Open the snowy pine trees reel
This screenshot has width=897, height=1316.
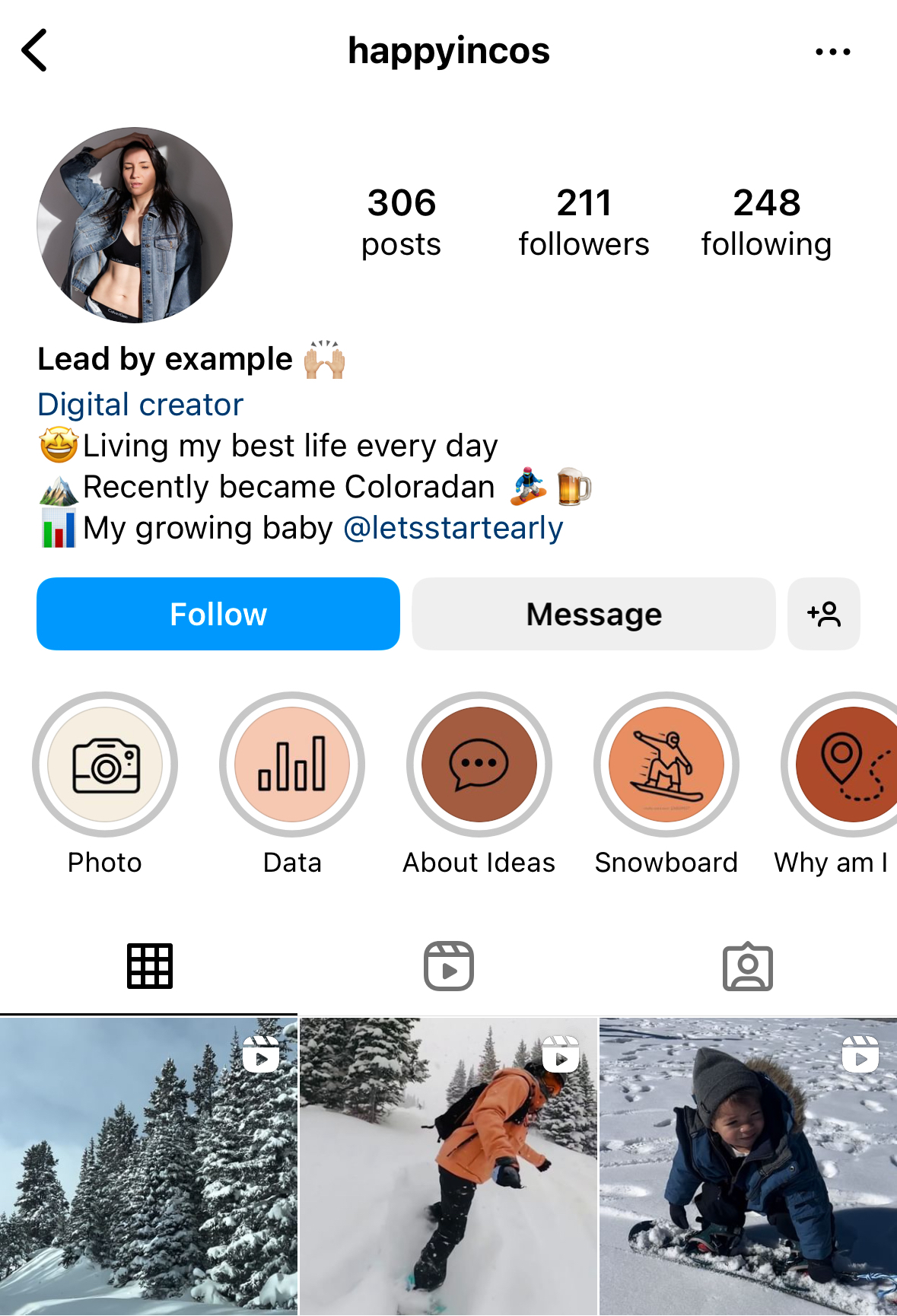click(x=148, y=1167)
